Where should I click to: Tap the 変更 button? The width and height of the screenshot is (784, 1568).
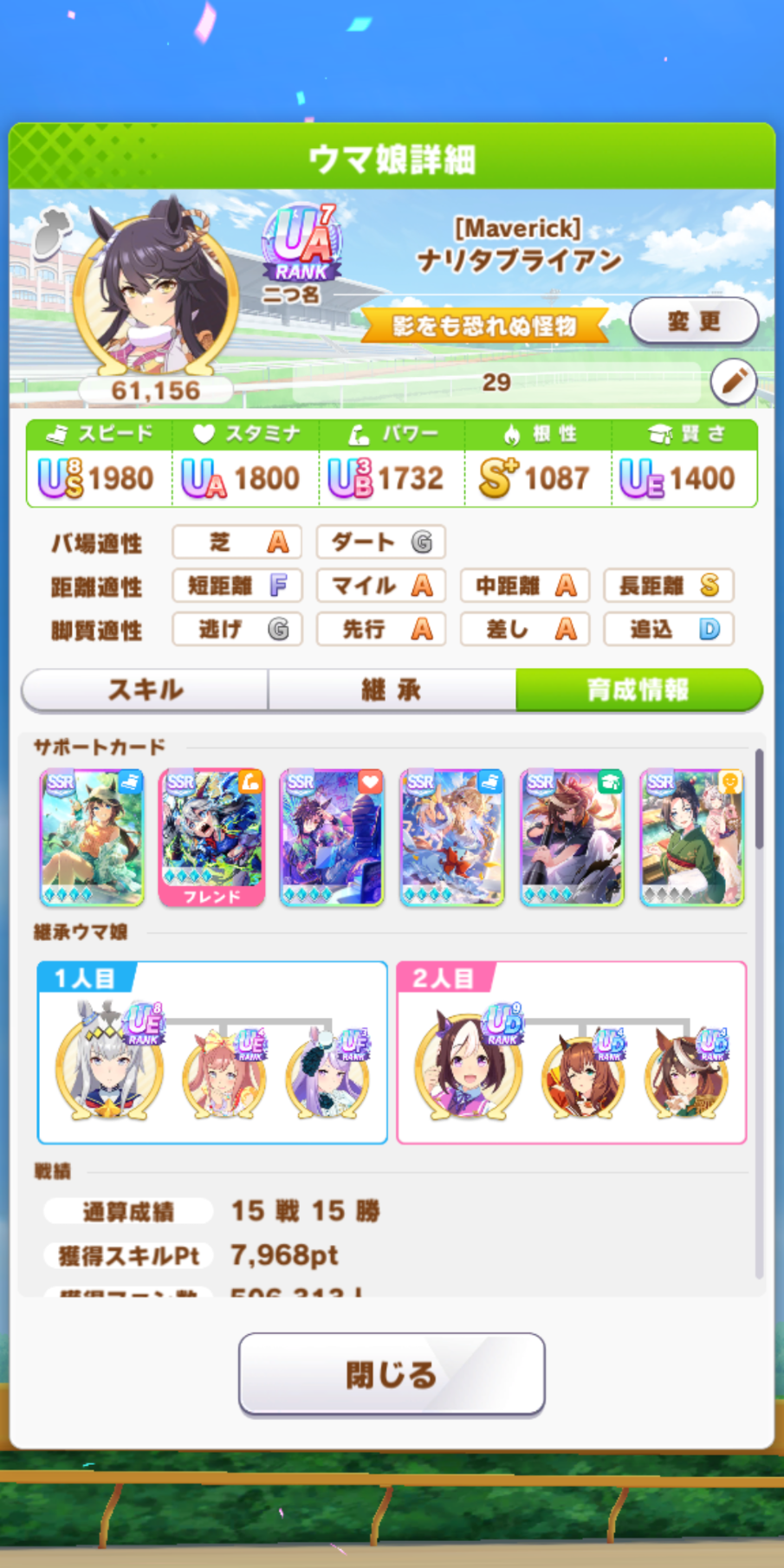pyautogui.click(x=693, y=321)
